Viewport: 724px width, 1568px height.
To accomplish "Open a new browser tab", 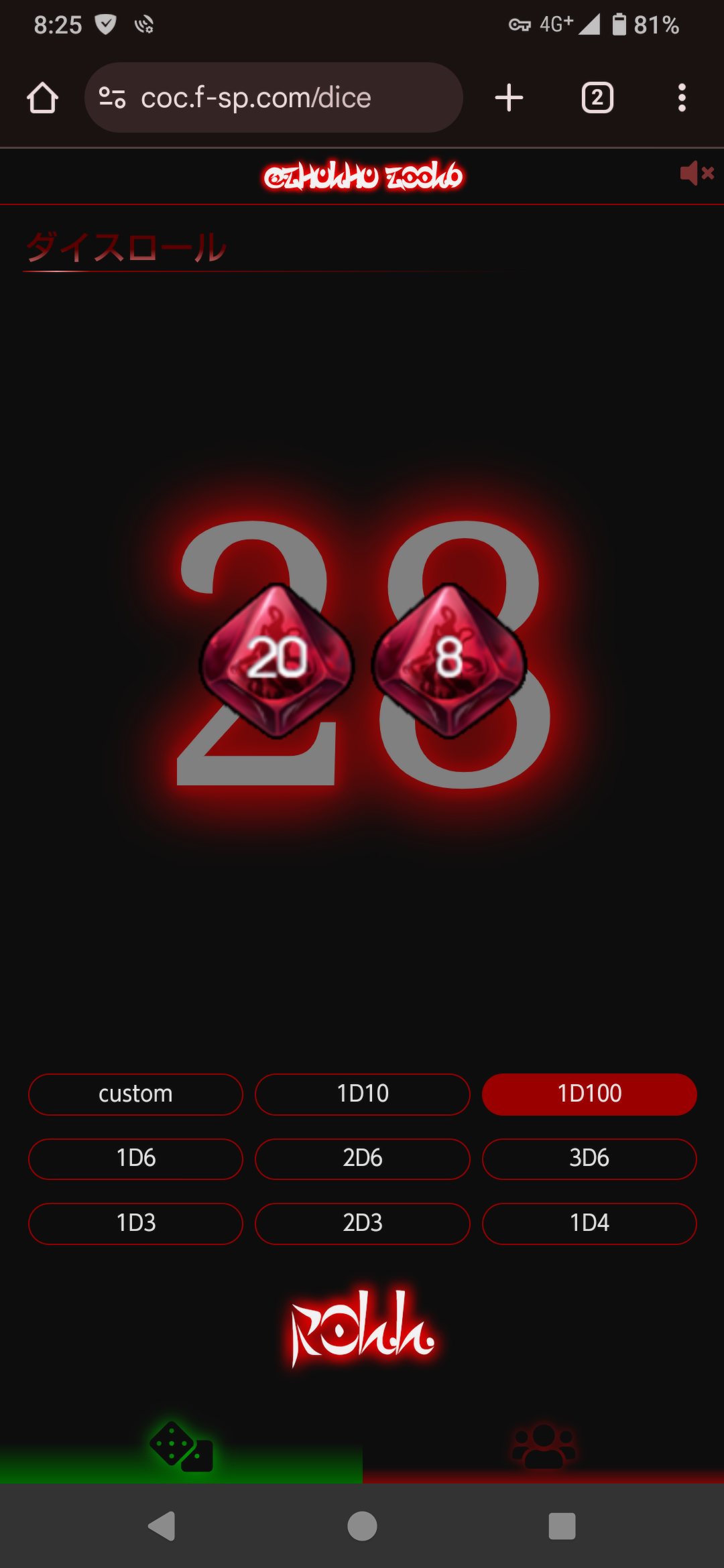I will pos(509,98).
